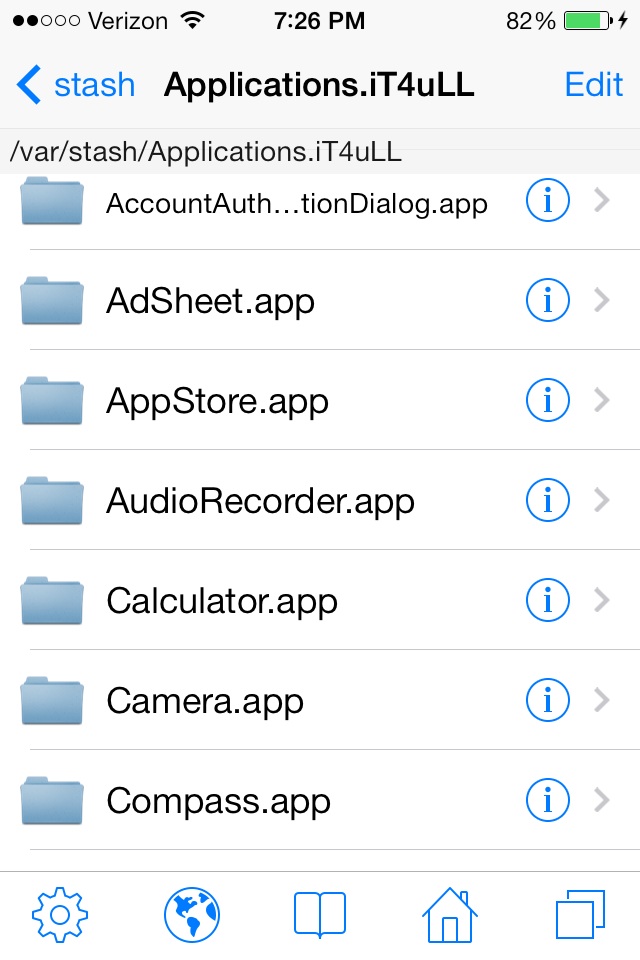Show info for AudioRecorder.app
Image resolution: width=640 pixels, height=960 pixels.
coord(547,501)
